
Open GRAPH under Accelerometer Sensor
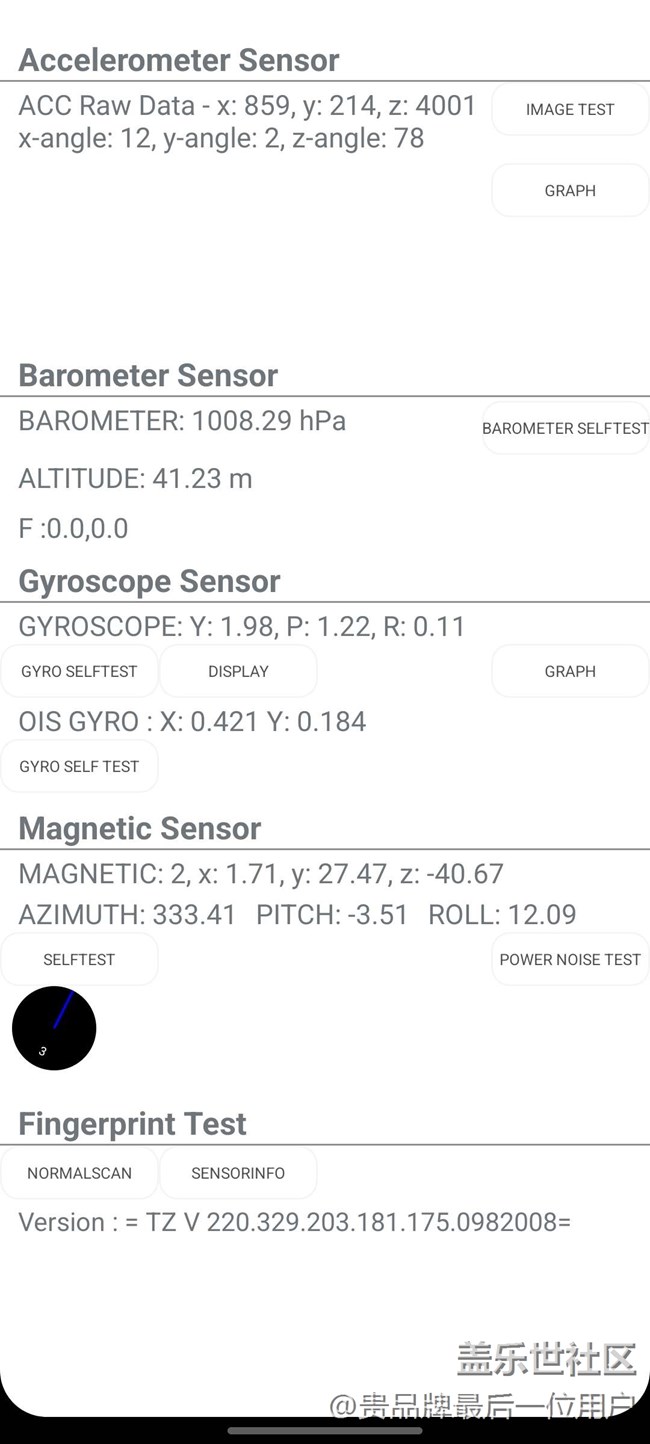tap(570, 191)
